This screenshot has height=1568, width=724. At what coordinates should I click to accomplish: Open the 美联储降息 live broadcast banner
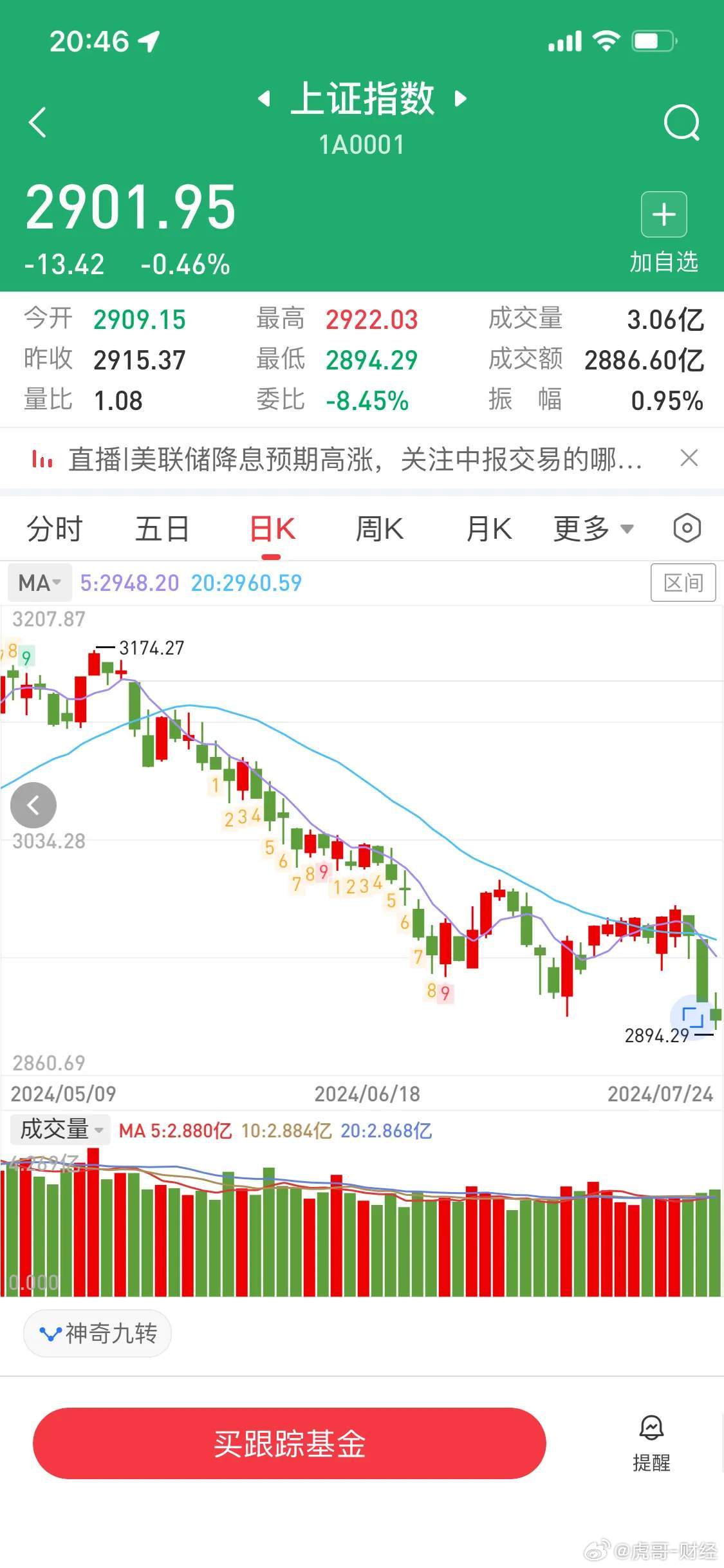pyautogui.click(x=354, y=460)
